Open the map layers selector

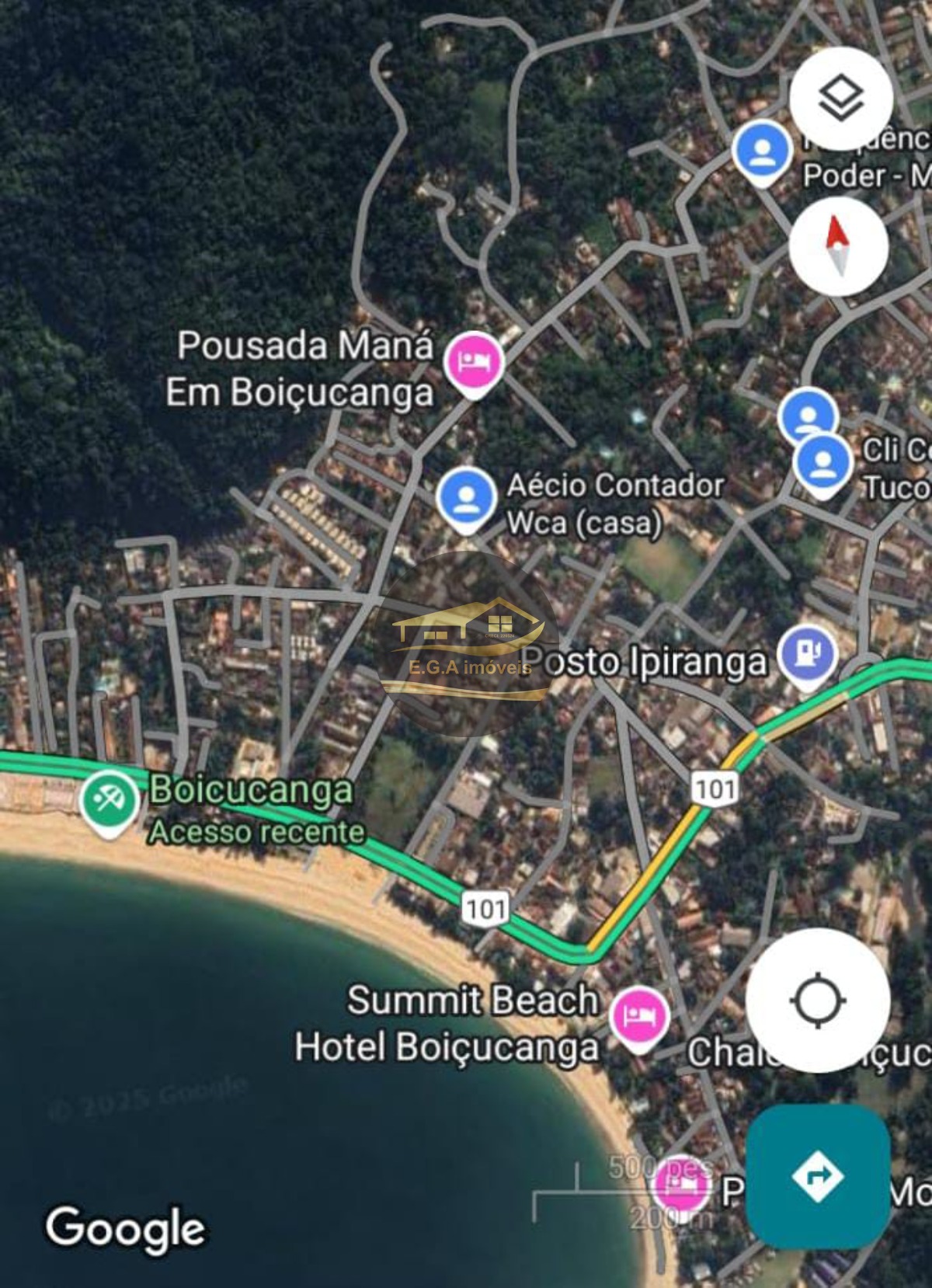(x=840, y=99)
